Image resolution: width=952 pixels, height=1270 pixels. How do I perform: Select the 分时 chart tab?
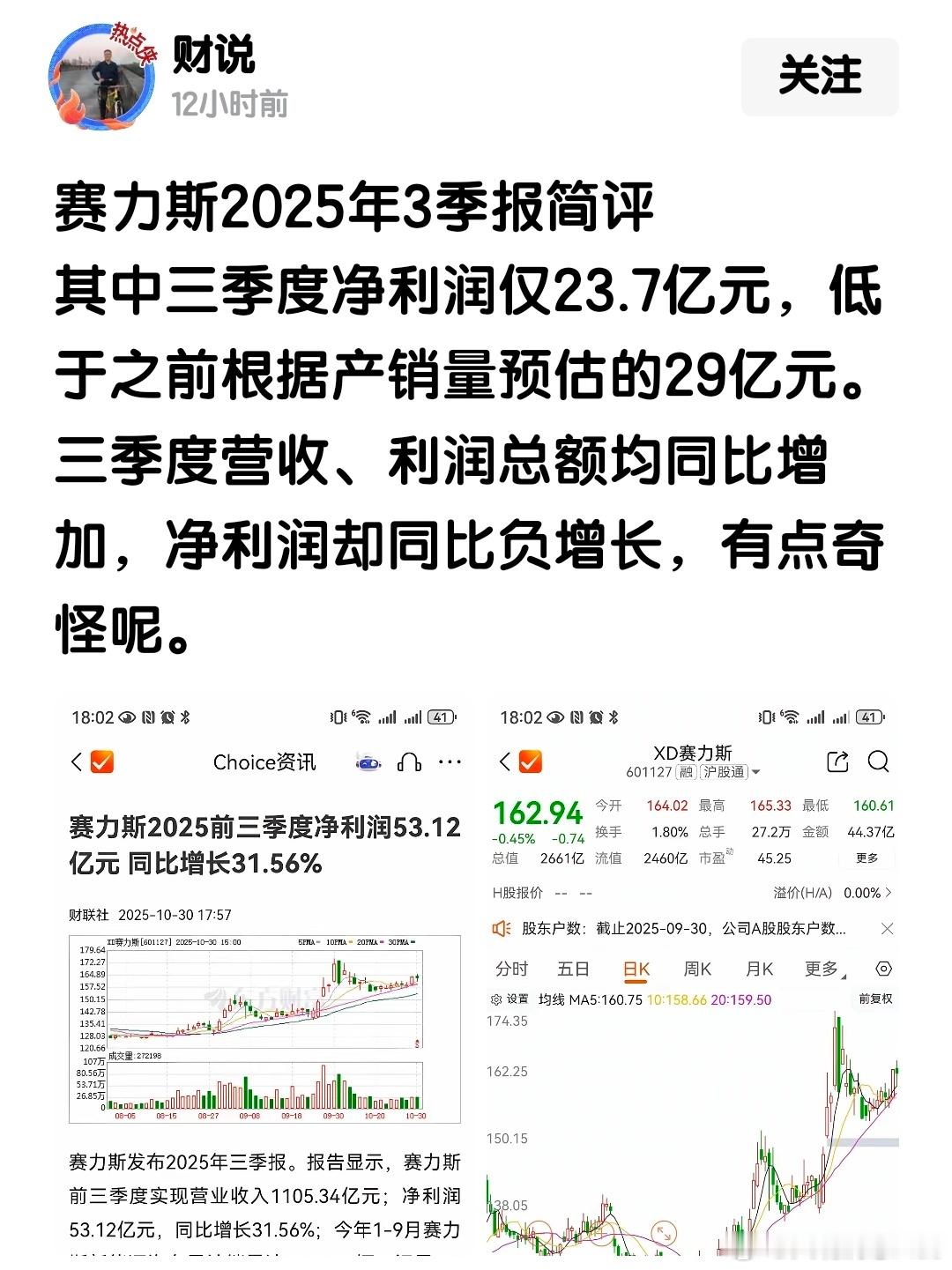[511, 969]
